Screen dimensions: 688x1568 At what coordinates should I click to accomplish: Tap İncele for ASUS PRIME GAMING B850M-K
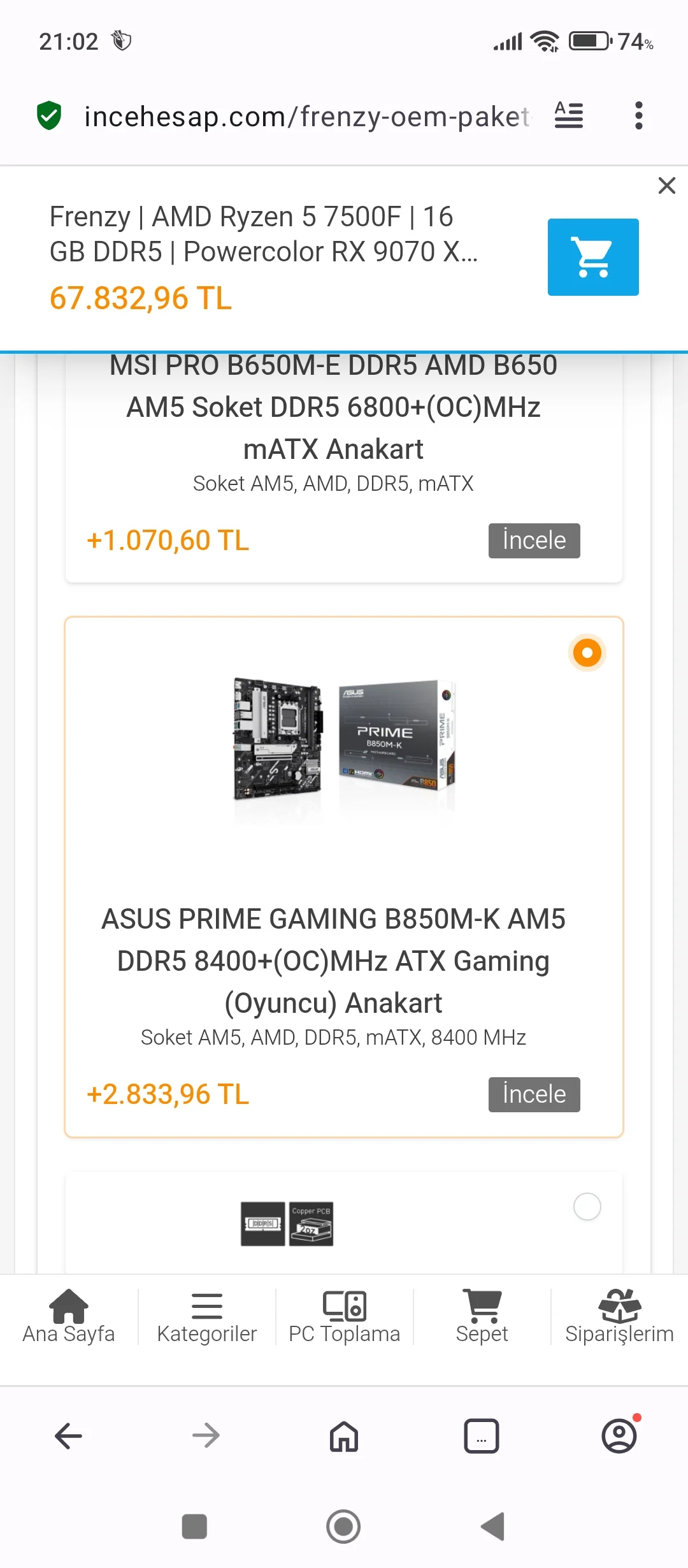(534, 1094)
